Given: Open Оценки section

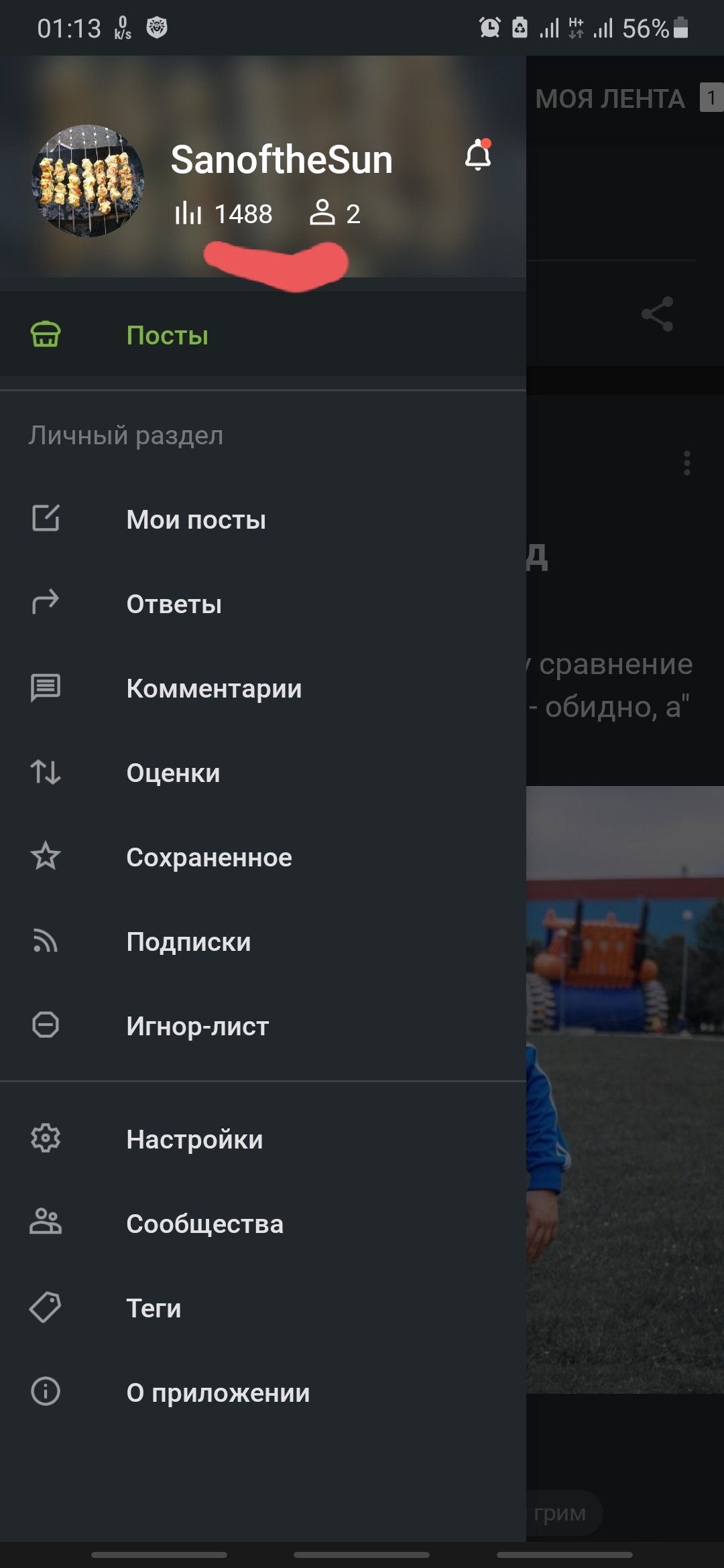Looking at the screenshot, I should coord(173,773).
